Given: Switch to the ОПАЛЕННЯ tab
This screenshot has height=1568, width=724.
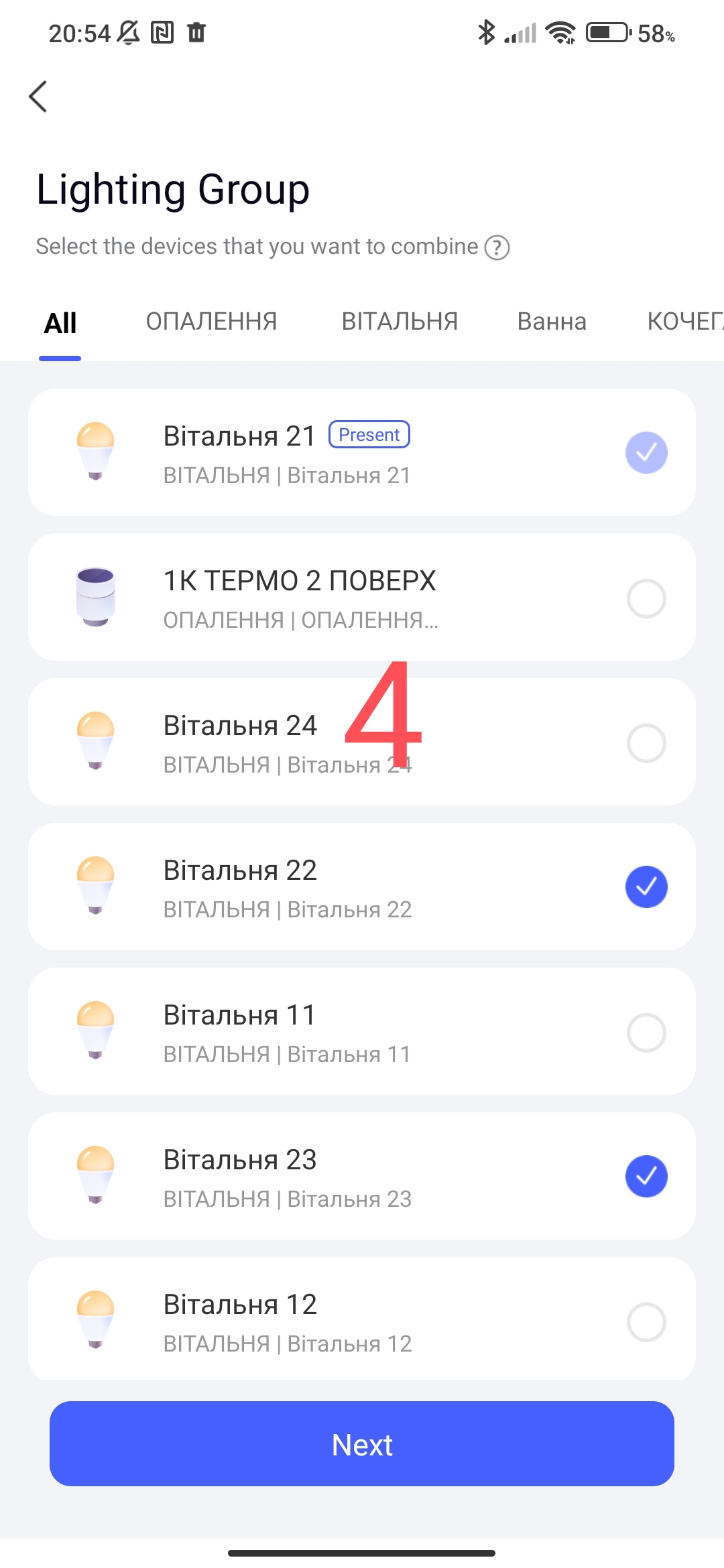Looking at the screenshot, I should point(211,322).
